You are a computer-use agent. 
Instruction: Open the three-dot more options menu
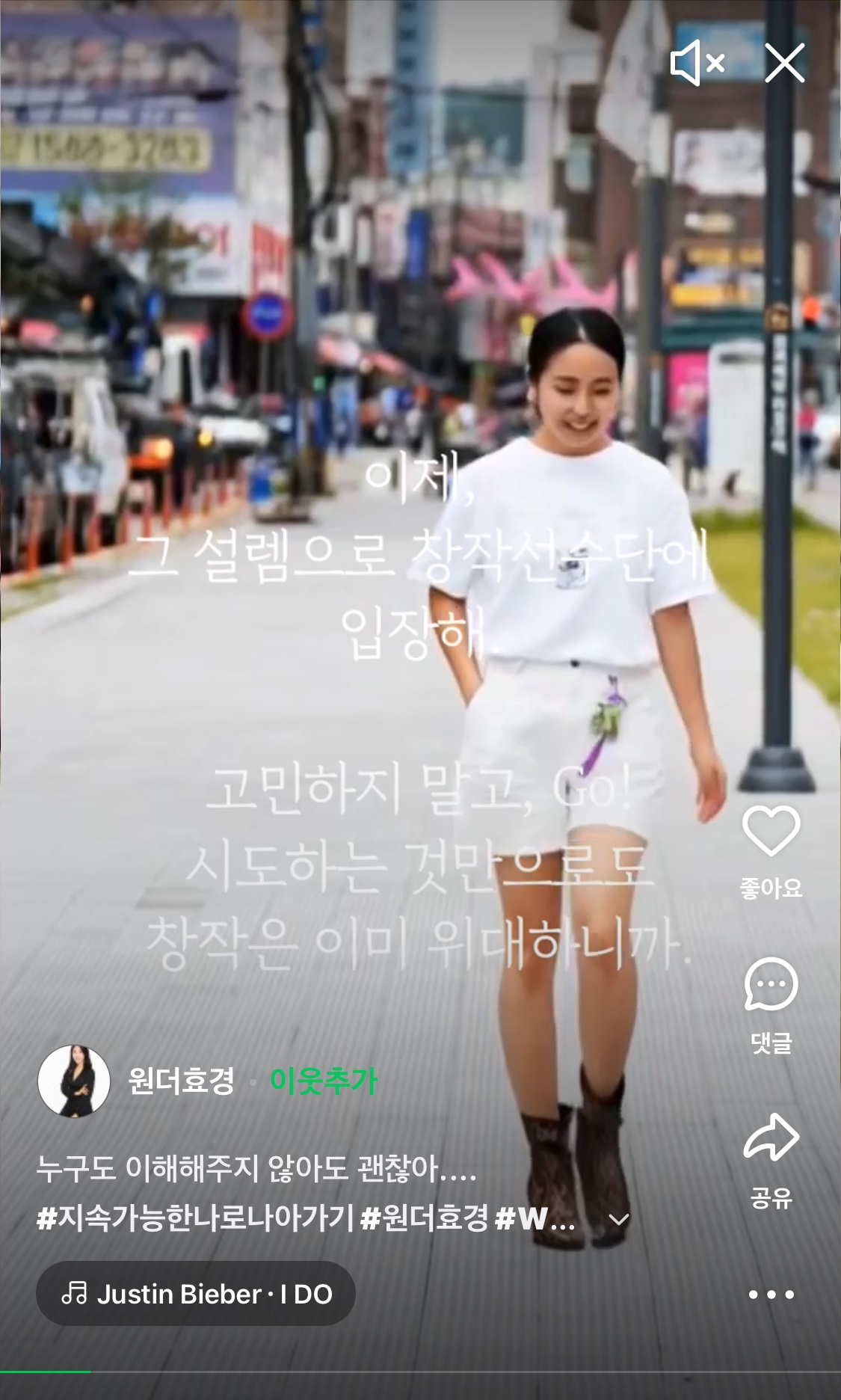click(771, 1295)
